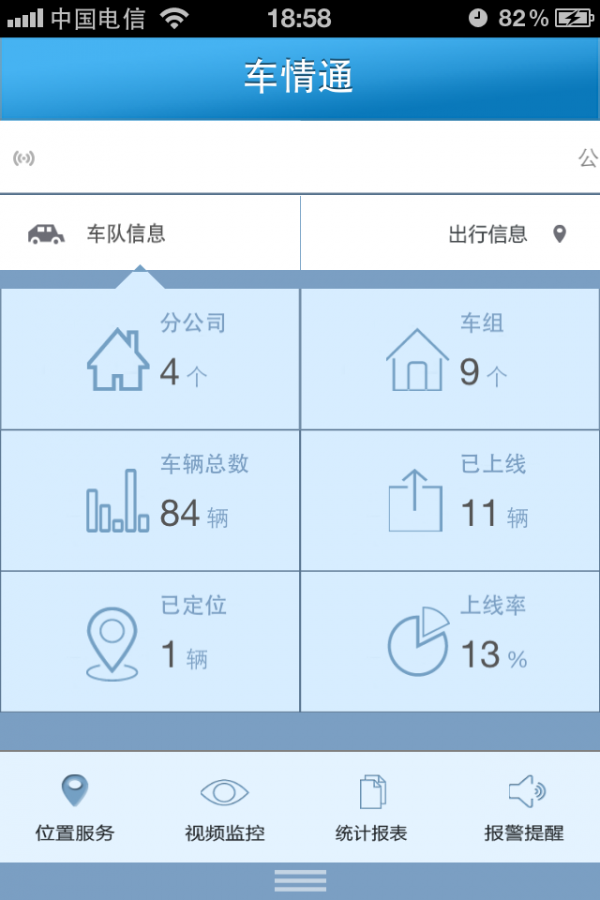Image resolution: width=600 pixels, height=900 pixels.
Task: View the 车辆总数 card
Action: (150, 500)
